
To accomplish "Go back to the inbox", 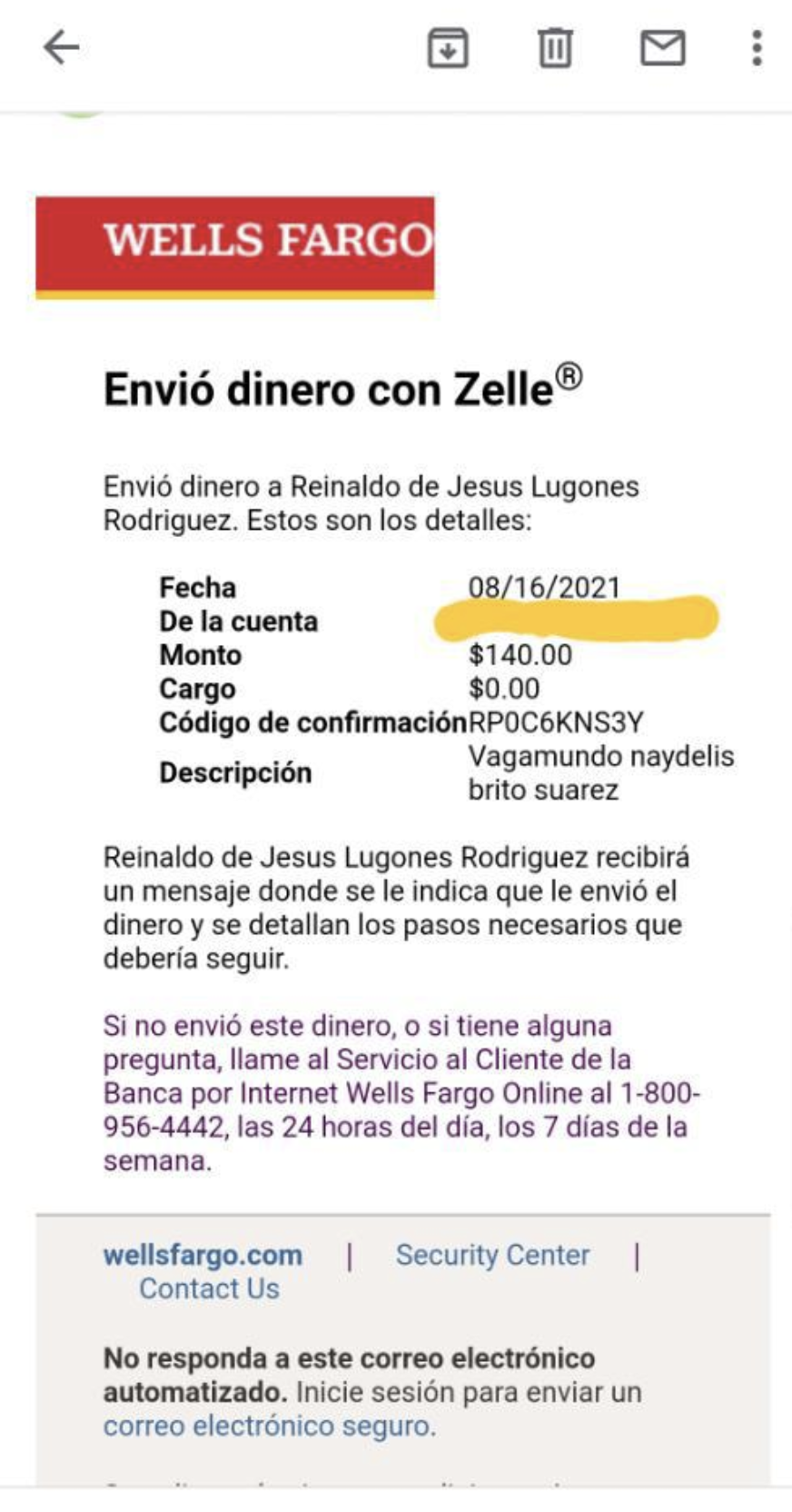I will (62, 47).
